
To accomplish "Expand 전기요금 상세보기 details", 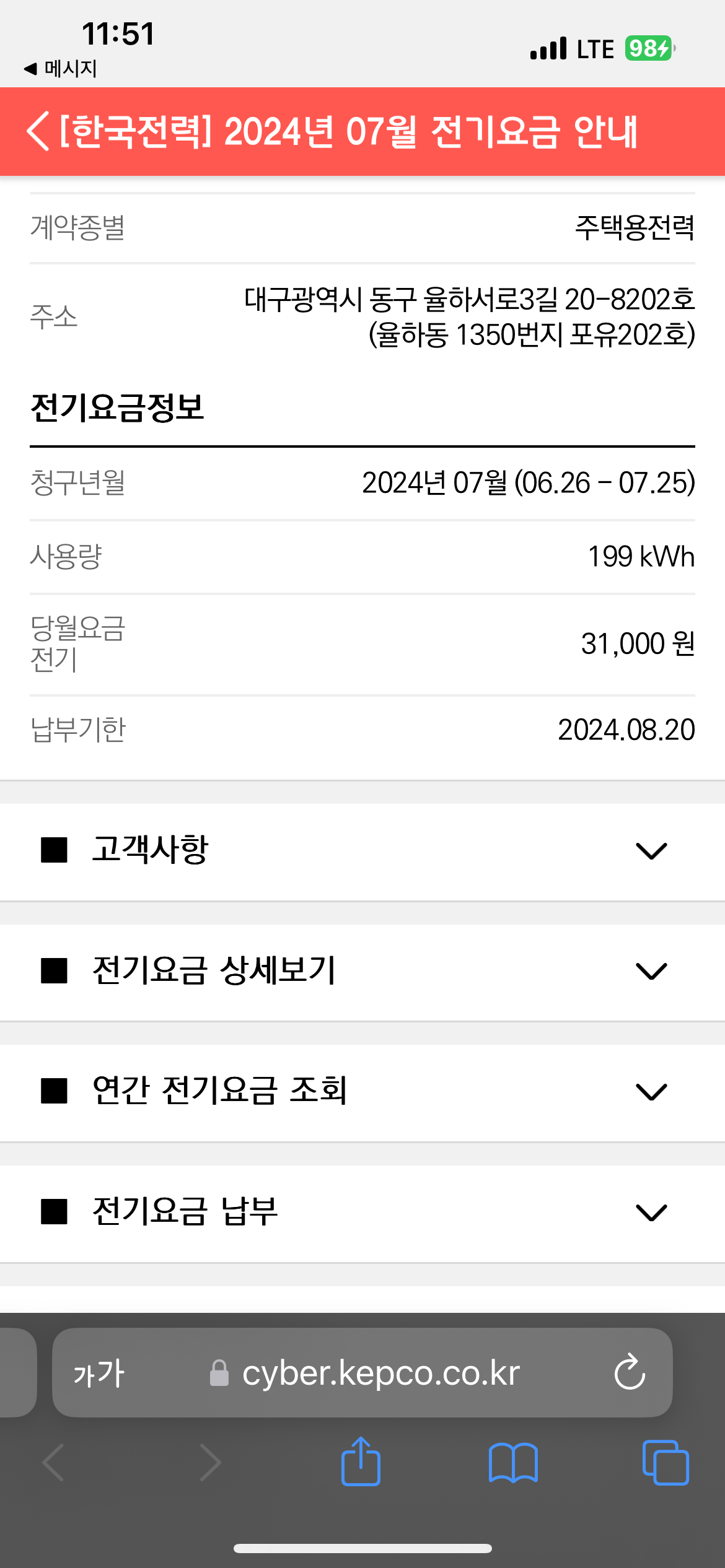I will coord(651,971).
